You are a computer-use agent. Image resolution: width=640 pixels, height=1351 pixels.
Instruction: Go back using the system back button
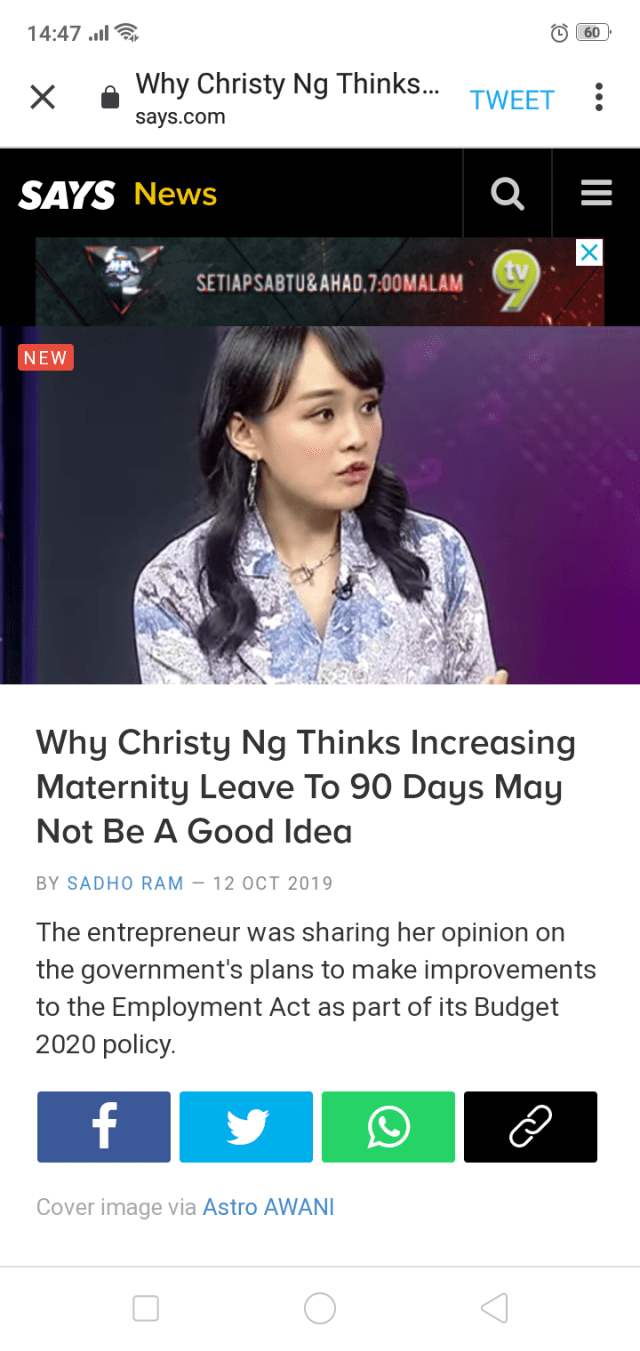click(x=494, y=1308)
